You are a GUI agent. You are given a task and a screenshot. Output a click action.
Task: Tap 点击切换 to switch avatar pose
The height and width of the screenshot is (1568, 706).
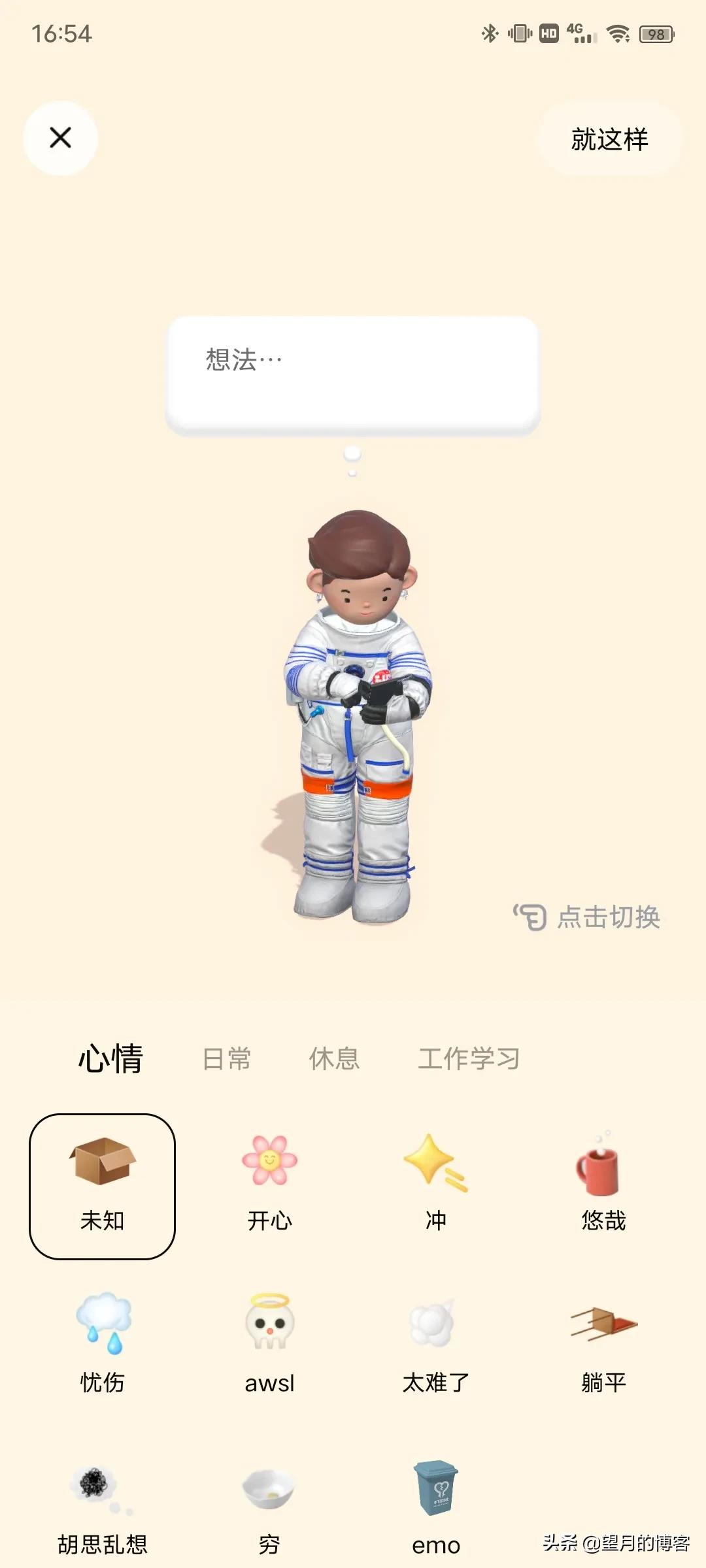[587, 917]
